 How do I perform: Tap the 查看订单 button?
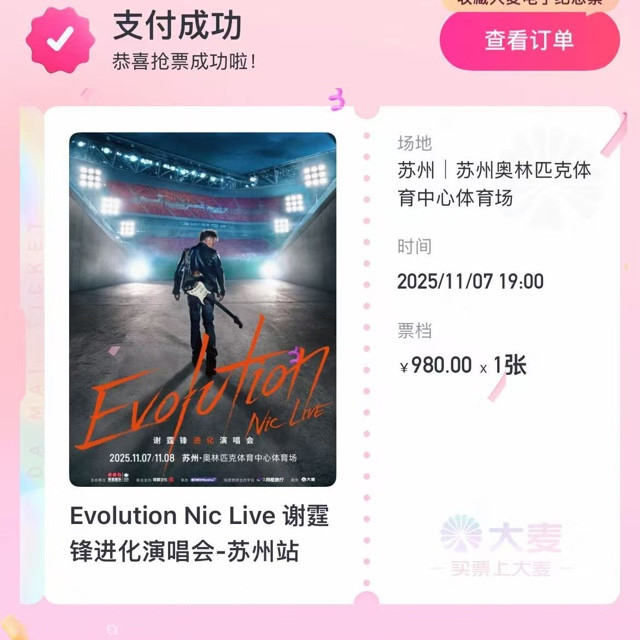click(x=529, y=41)
